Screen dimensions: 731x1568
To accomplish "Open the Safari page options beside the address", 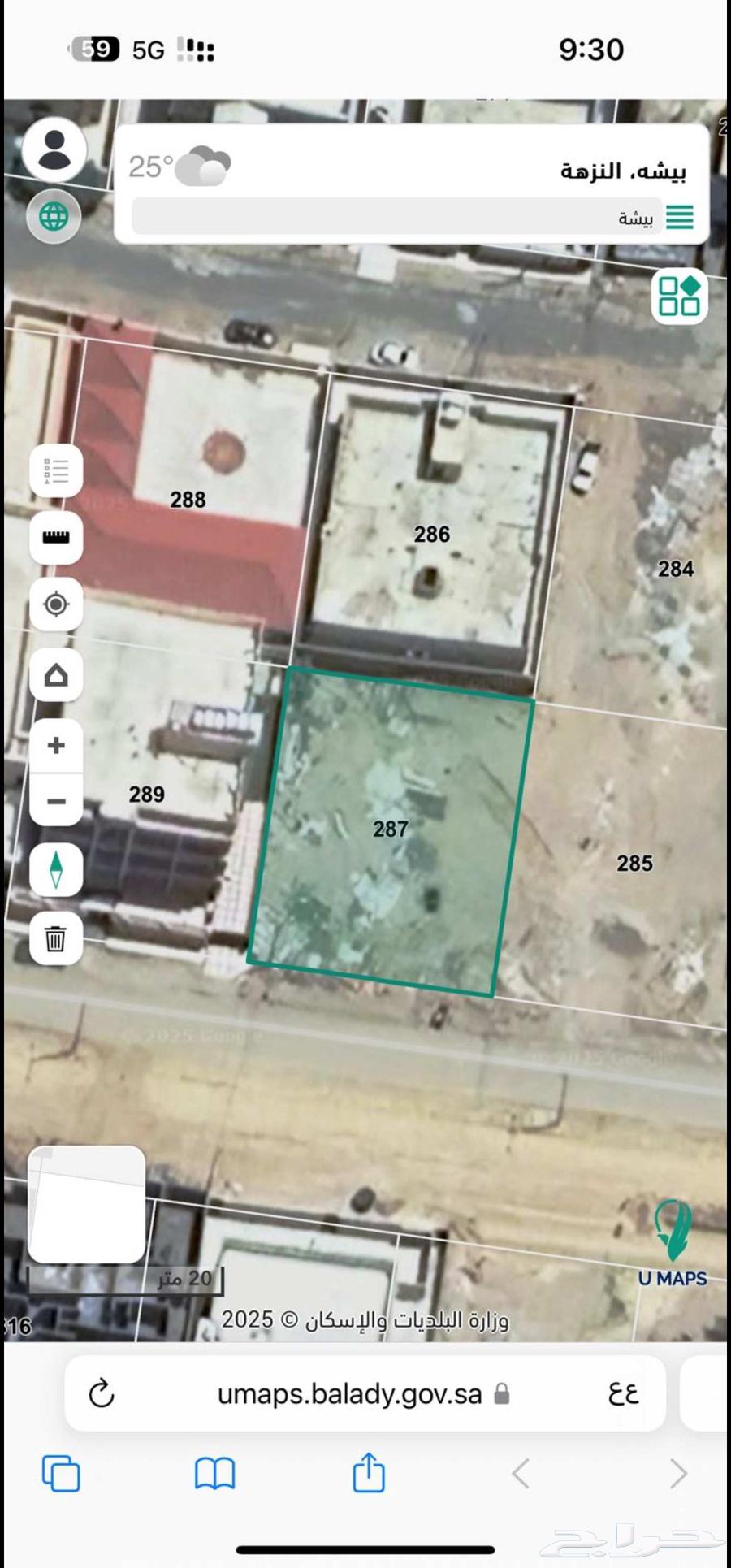I will (623, 1394).
